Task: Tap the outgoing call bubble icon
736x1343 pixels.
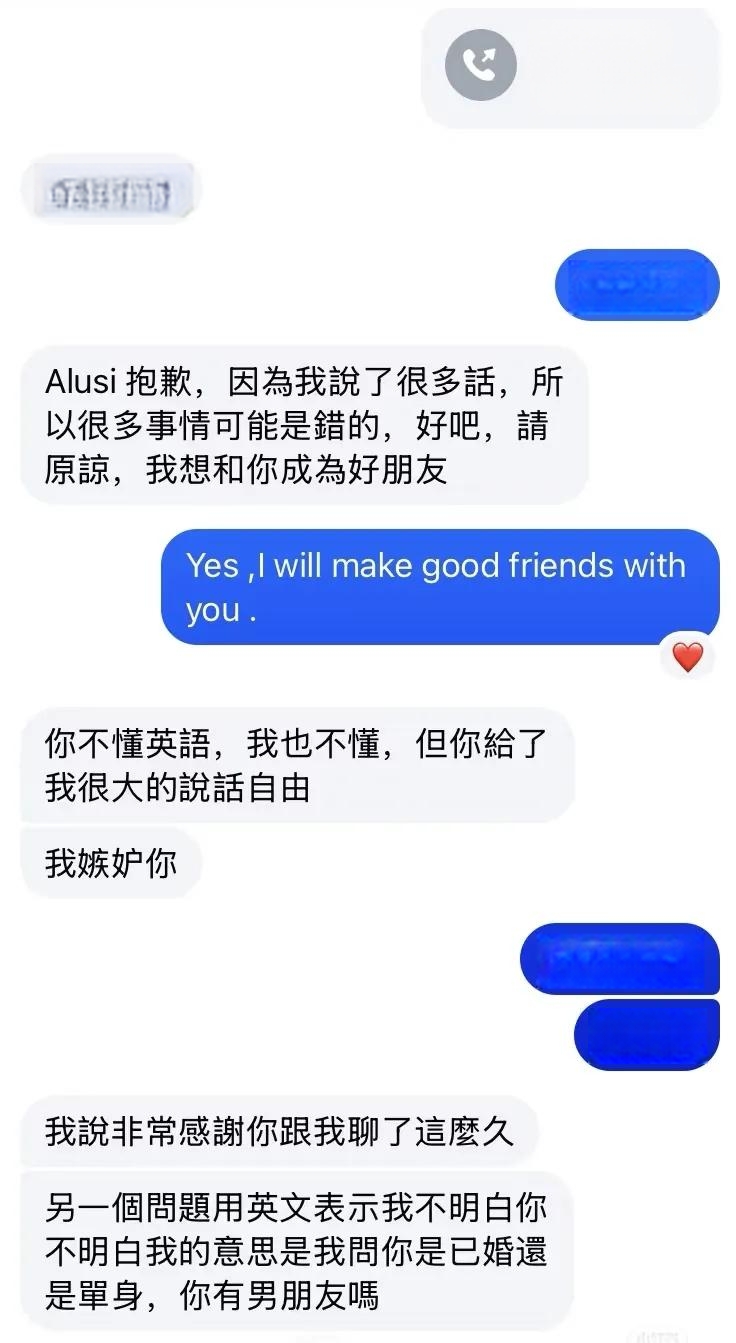Action: [481, 66]
